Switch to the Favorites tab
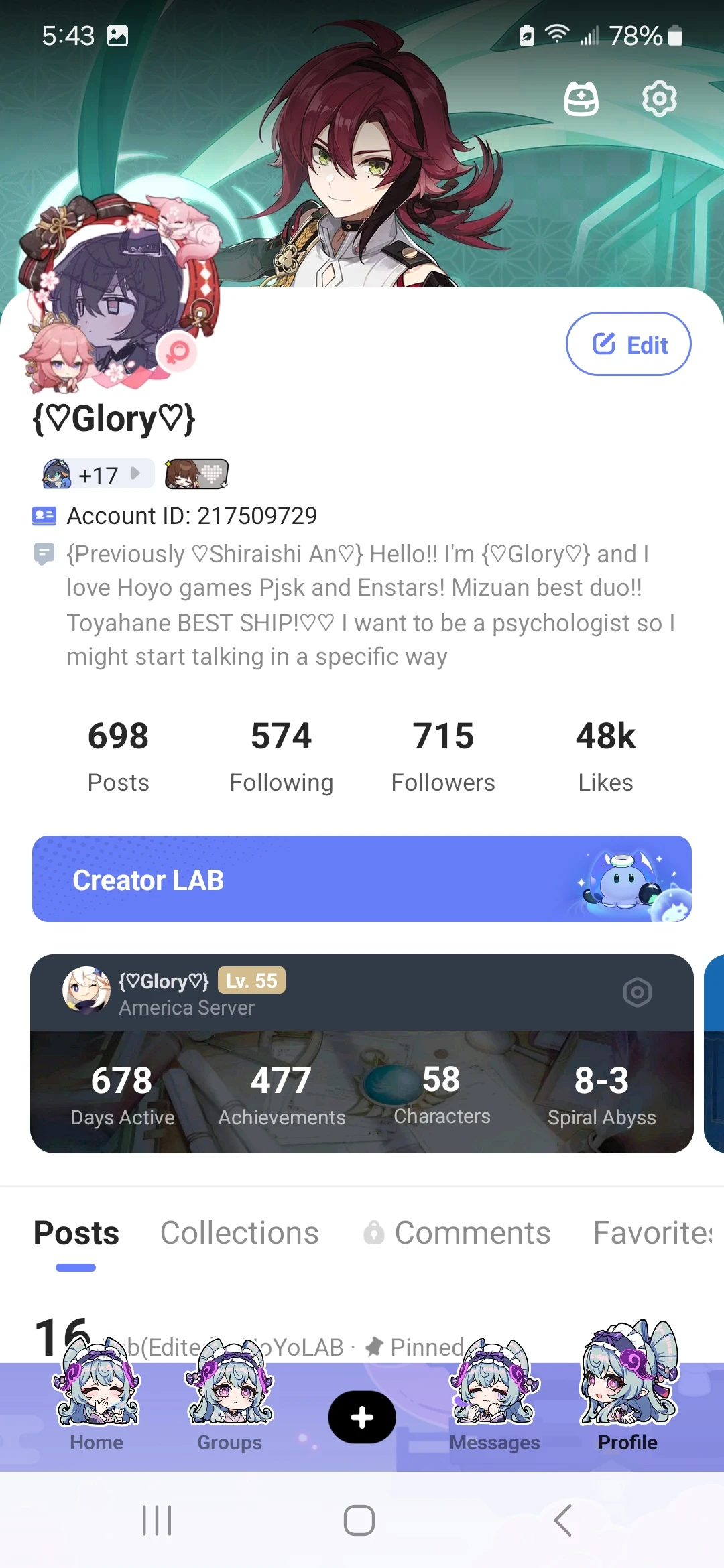724x1568 pixels. (652, 1233)
